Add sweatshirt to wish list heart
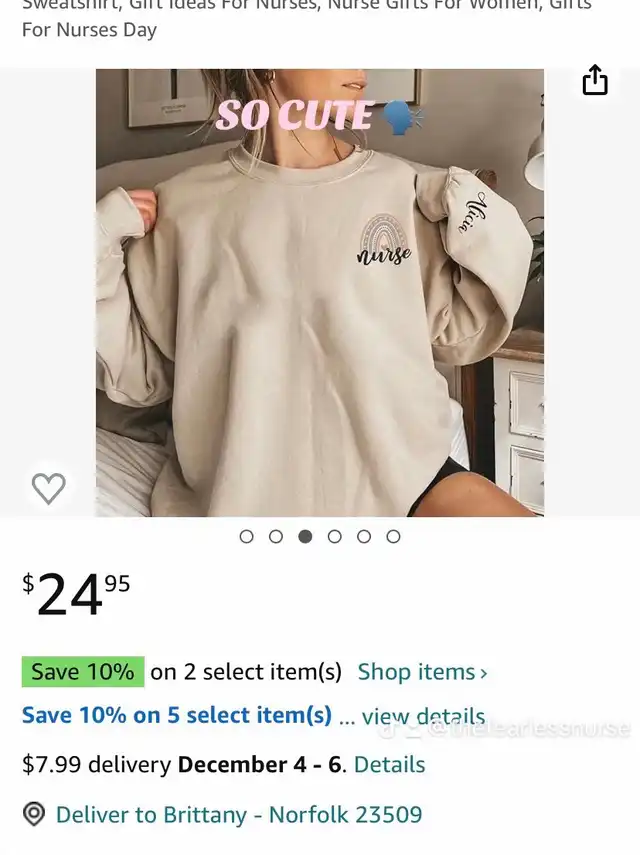 click(48, 488)
